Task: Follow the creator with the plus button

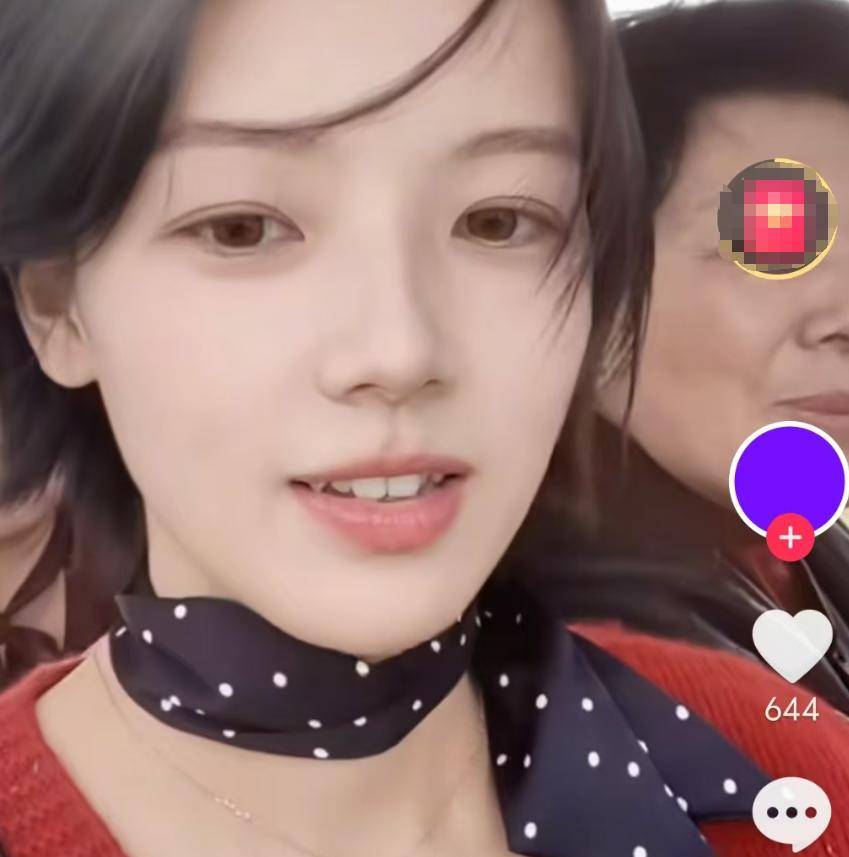Action: click(790, 538)
